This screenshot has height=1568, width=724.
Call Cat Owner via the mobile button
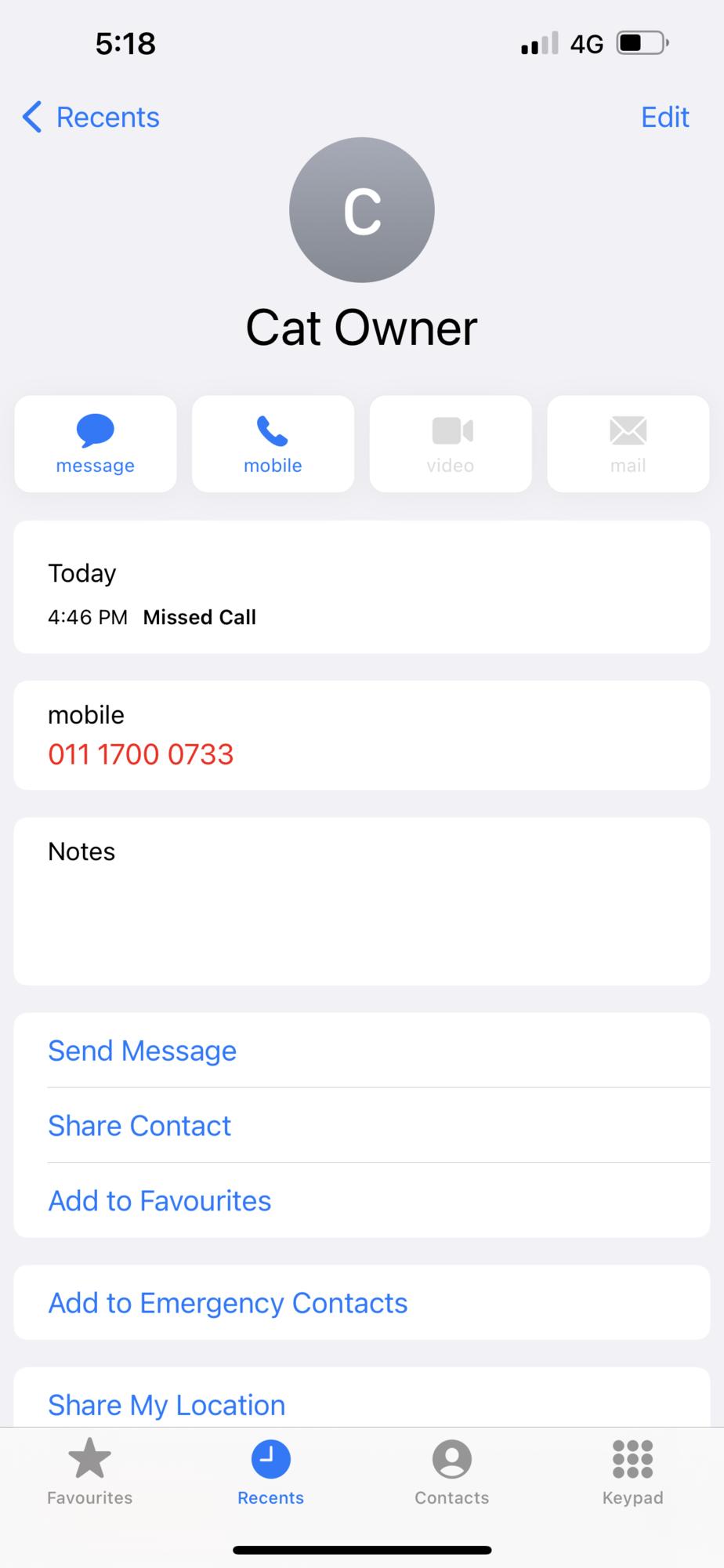pyautogui.click(x=273, y=444)
